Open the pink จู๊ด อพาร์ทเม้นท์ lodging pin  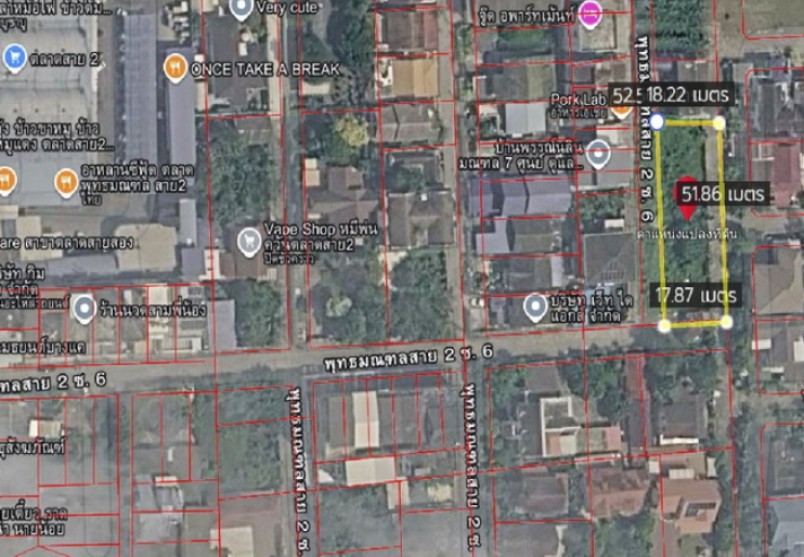(590, 14)
